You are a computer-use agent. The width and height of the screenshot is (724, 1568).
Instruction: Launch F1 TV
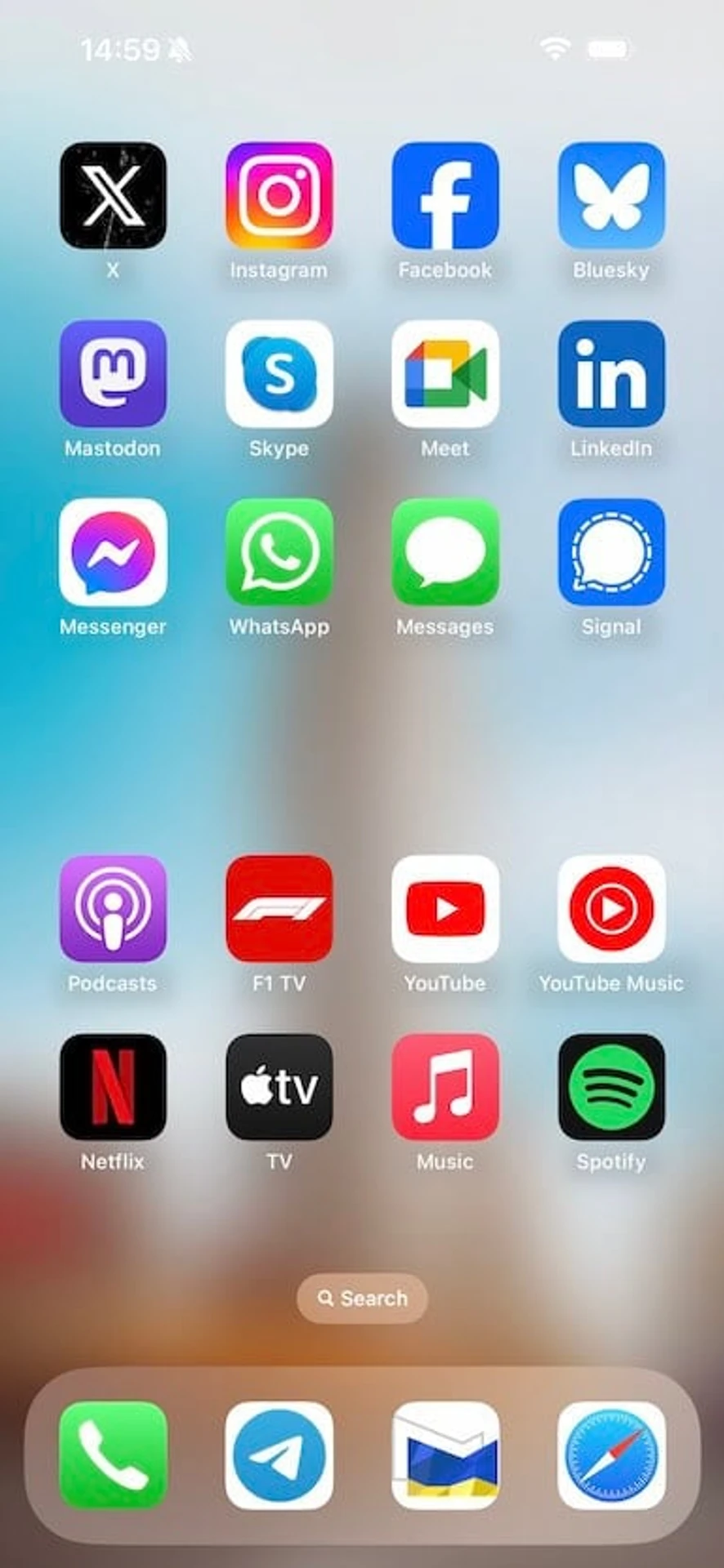point(279,908)
